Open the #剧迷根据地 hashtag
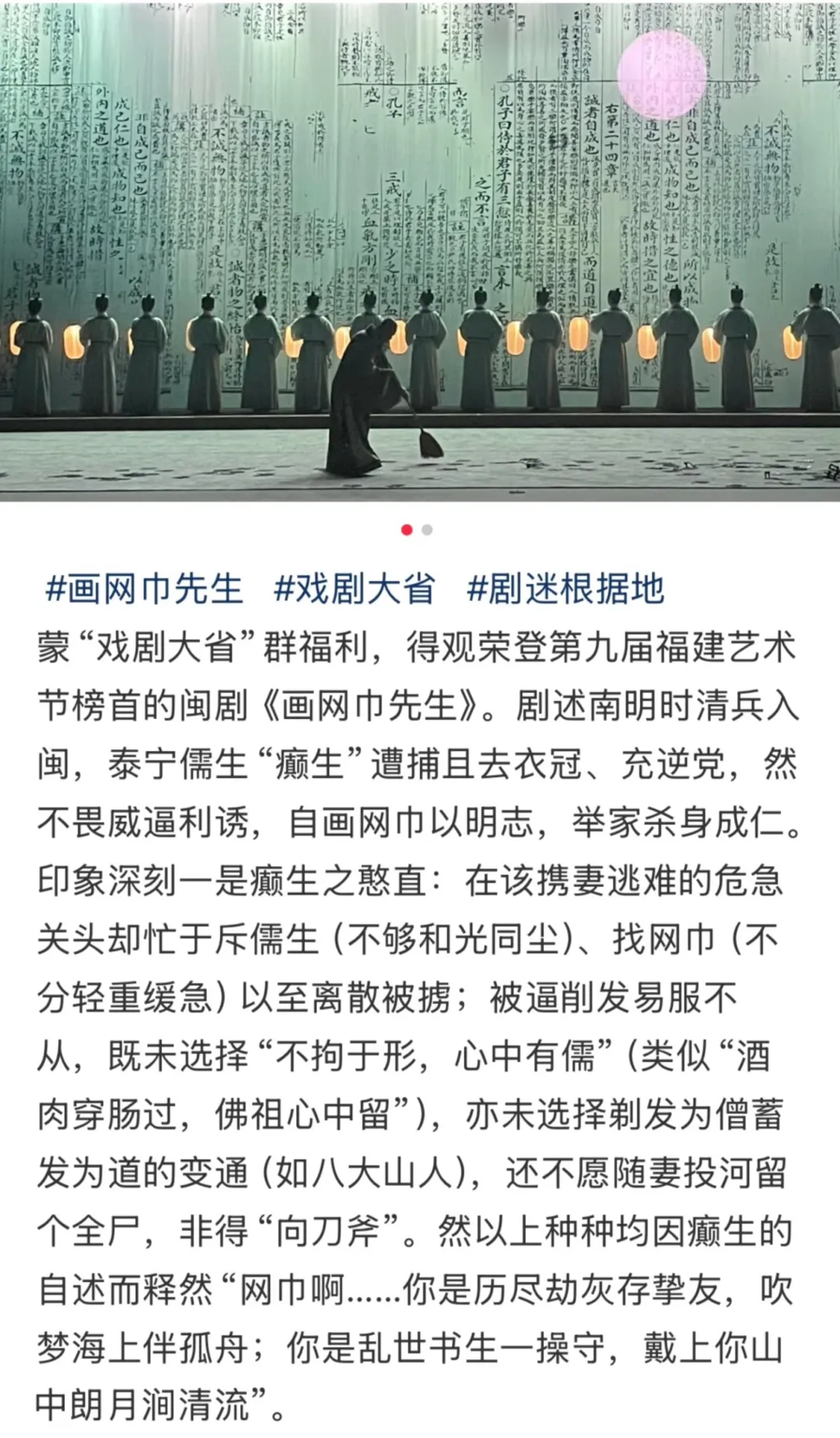Viewport: 840px width, 1438px height. (565, 589)
